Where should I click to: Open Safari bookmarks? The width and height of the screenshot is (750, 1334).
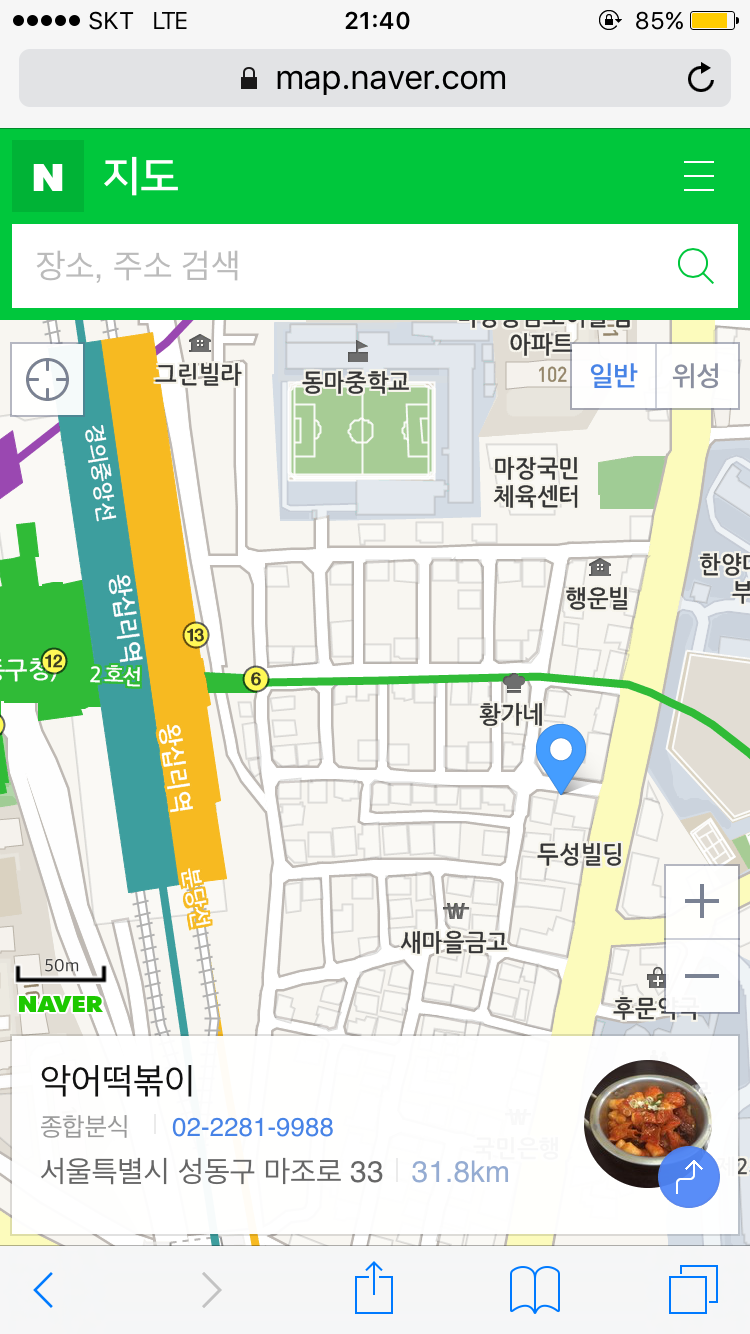pos(534,1290)
